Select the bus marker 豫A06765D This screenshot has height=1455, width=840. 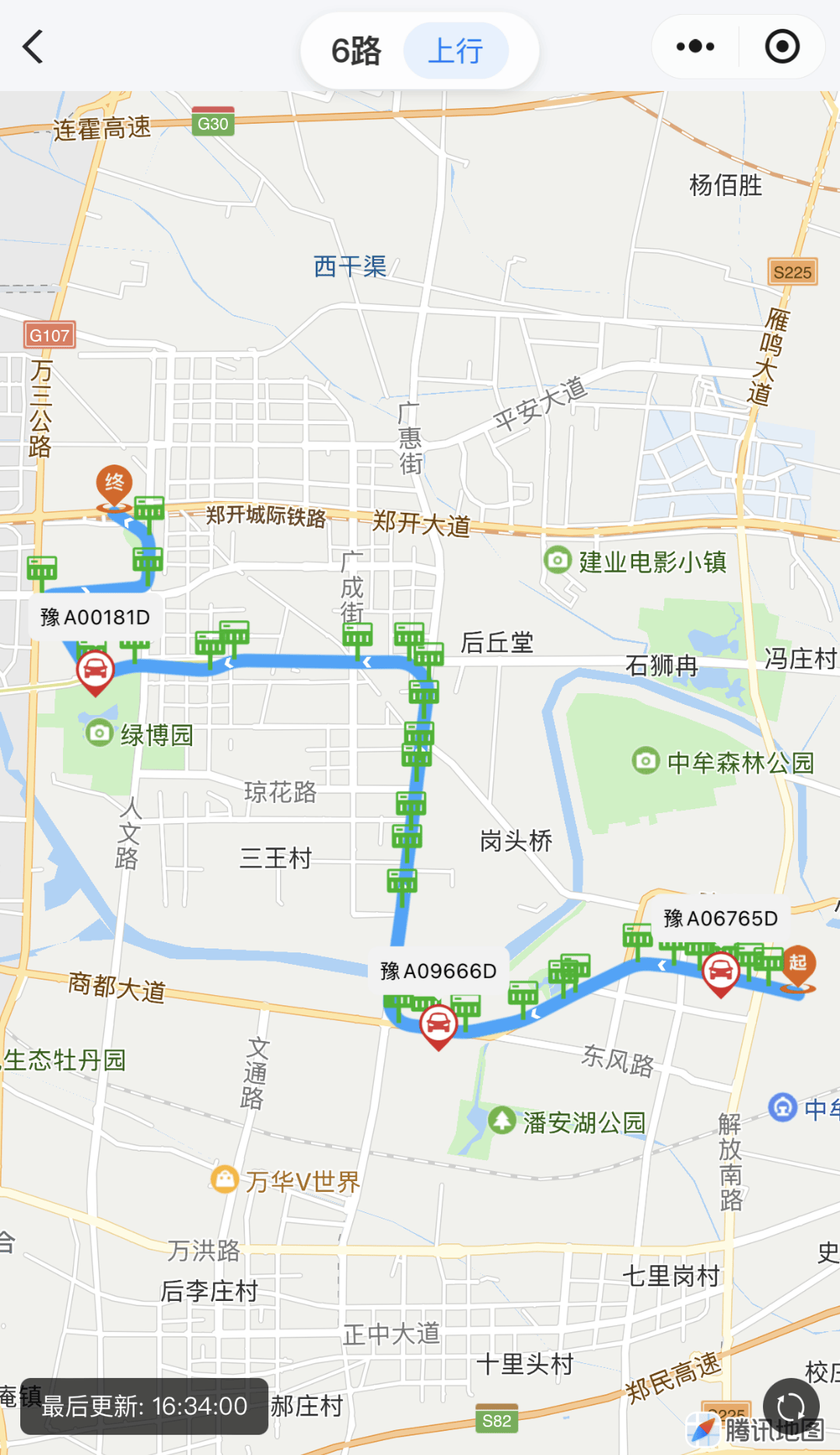[x=720, y=972]
